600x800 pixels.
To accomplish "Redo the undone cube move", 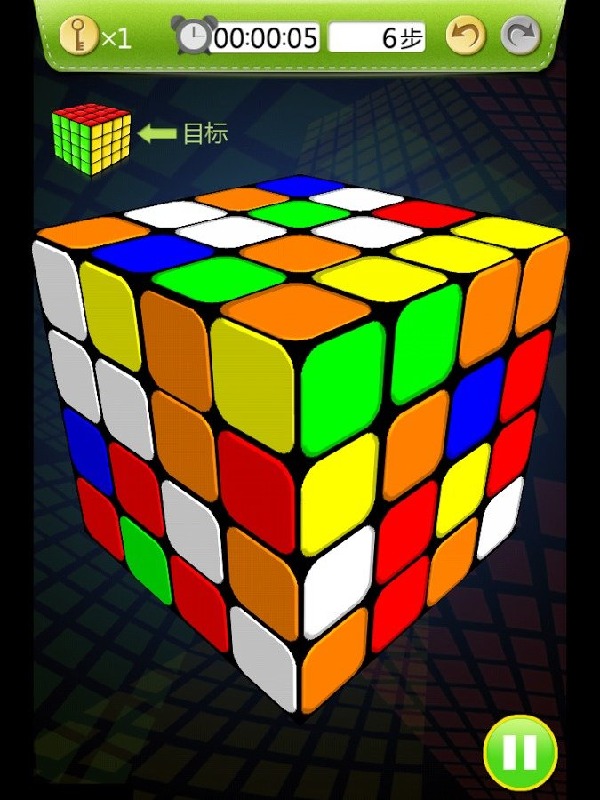I will [x=519, y=37].
